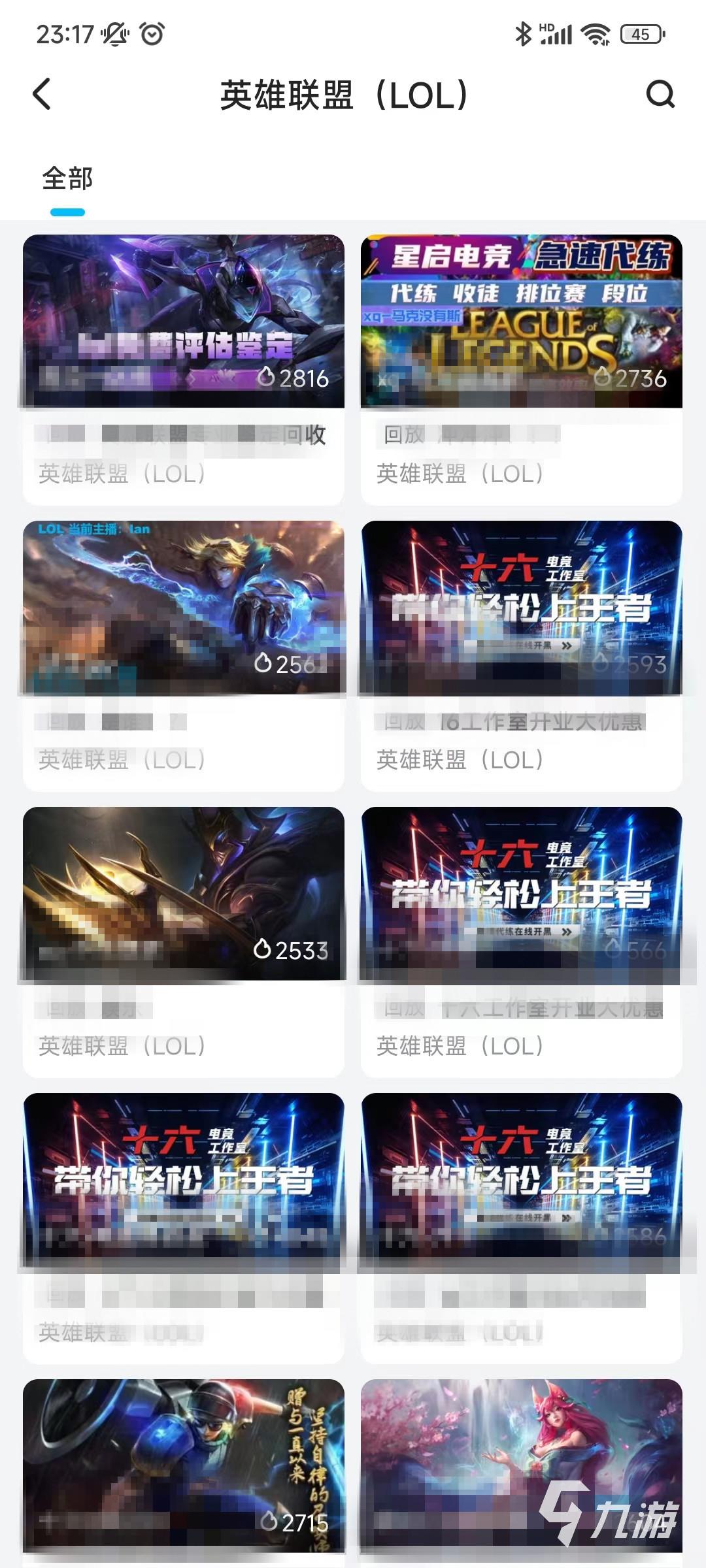Image resolution: width=706 pixels, height=1568 pixels.
Task: Tap the back arrow to leave LOL category
Action: pos(42,95)
